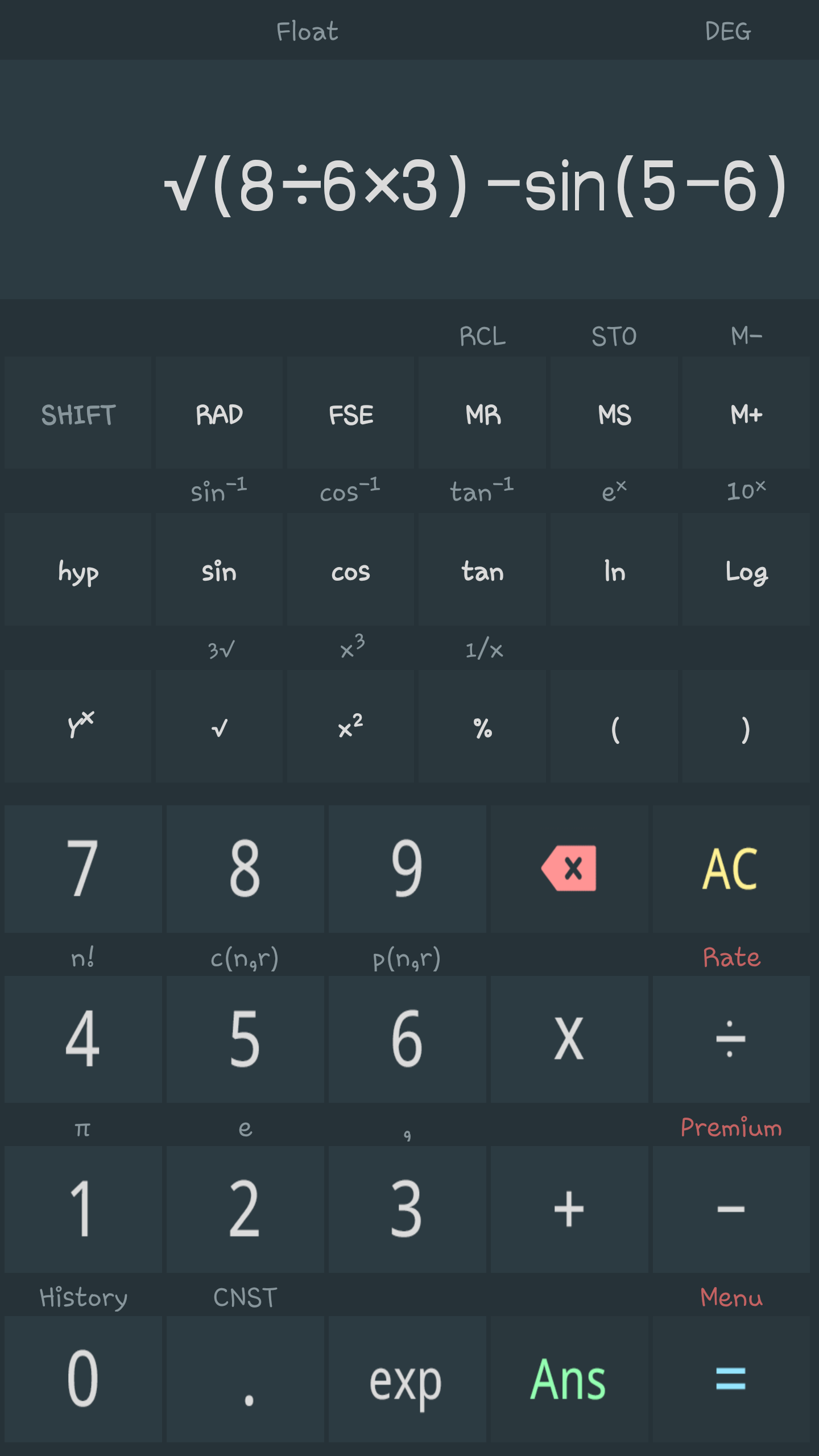This screenshot has width=819, height=1456.
Task: Switch angle mode using RAD key
Action: click(219, 413)
